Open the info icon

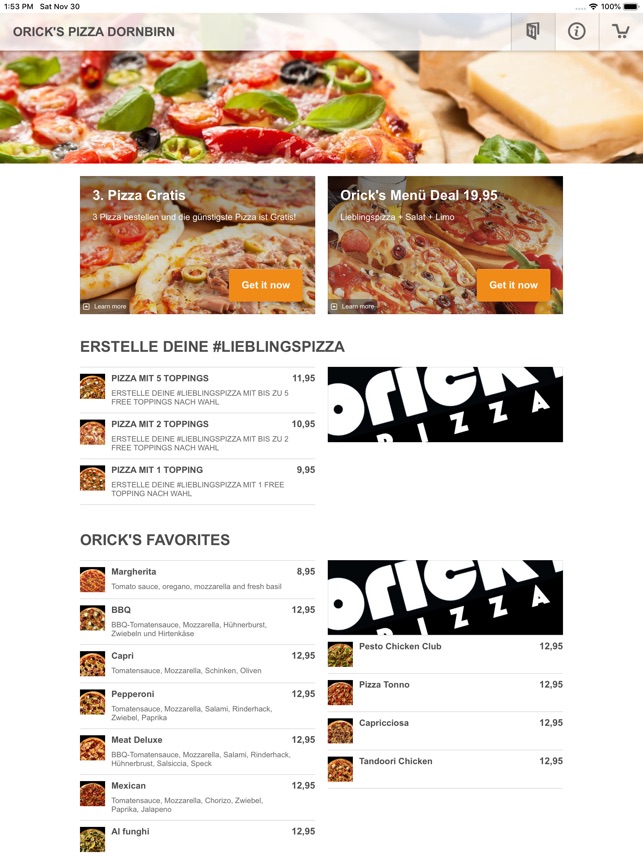click(x=576, y=31)
